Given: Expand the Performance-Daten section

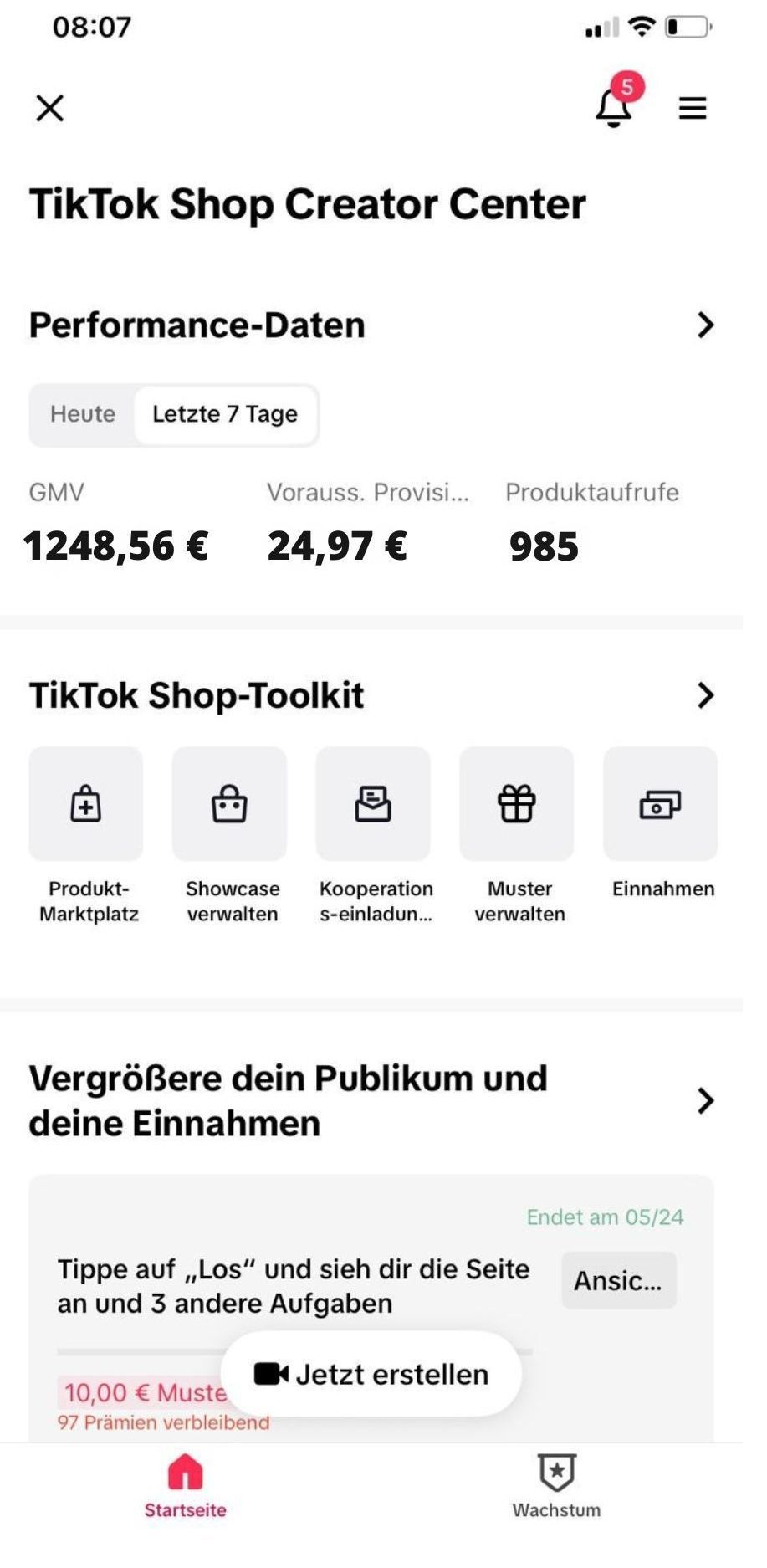Looking at the screenshot, I should pos(705,324).
